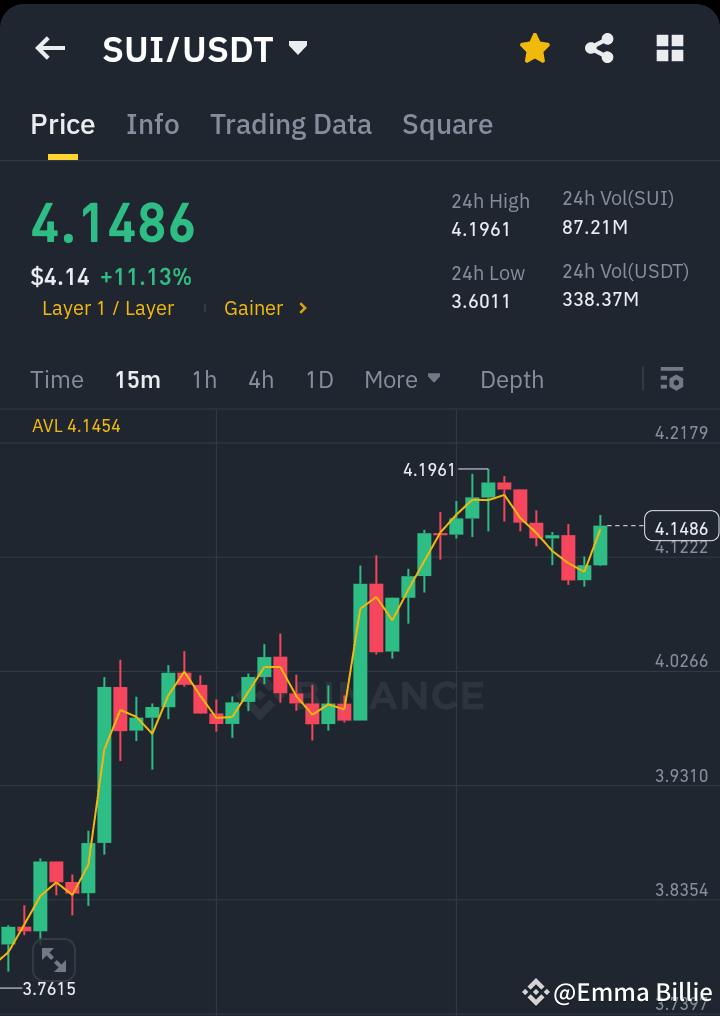Tap the favorite star for SUI/USDT
The height and width of the screenshot is (1016, 720).
(x=534, y=47)
